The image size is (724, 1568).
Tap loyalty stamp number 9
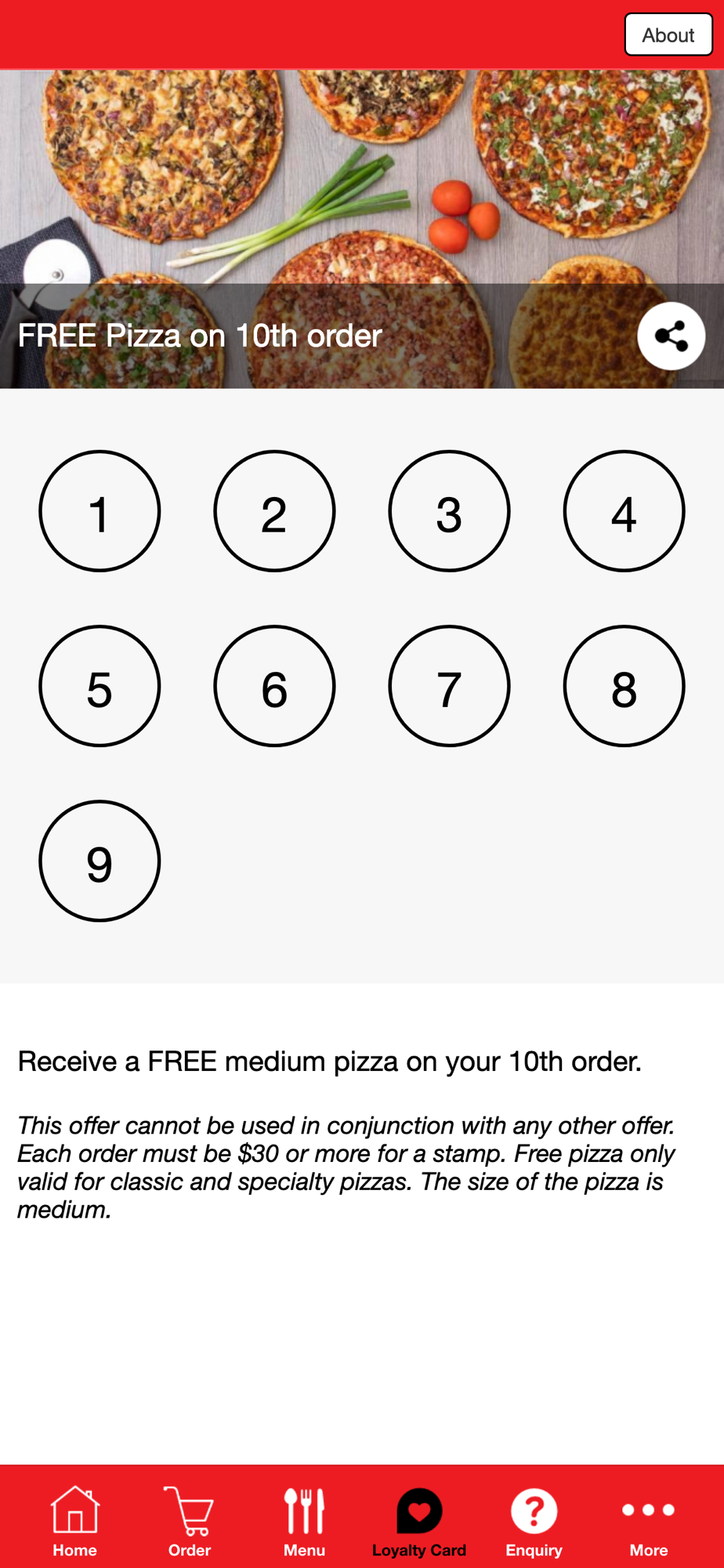click(100, 861)
